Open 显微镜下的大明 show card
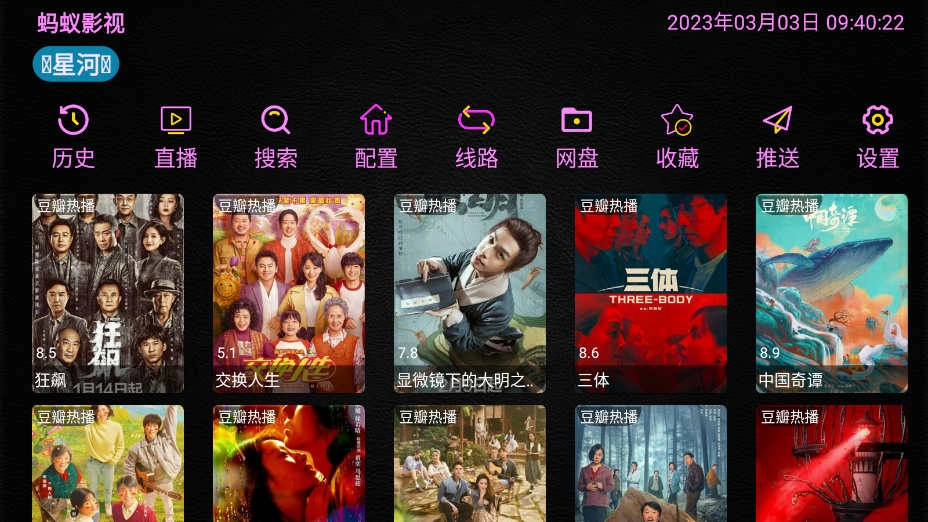This screenshot has height=522, width=928. click(x=470, y=293)
